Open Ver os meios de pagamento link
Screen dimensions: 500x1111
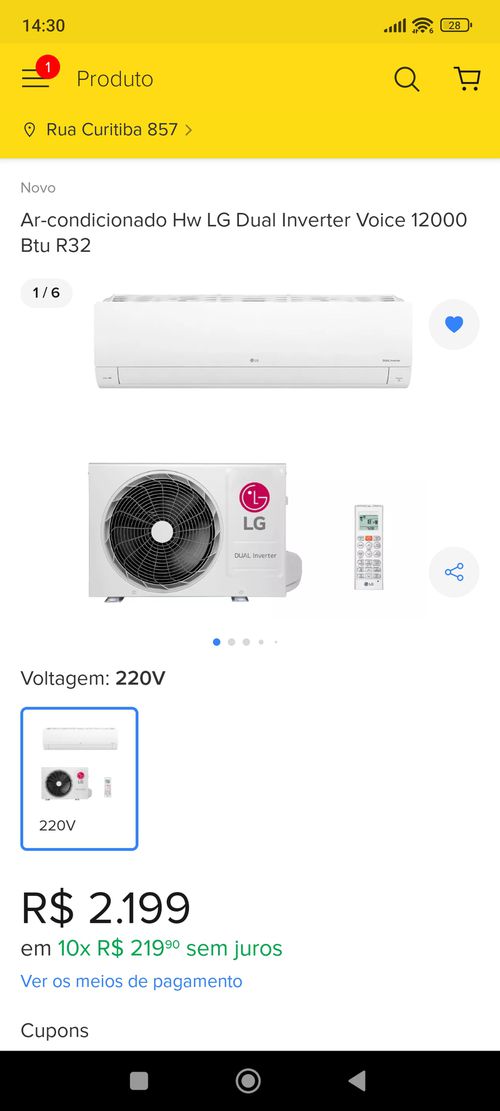(131, 981)
